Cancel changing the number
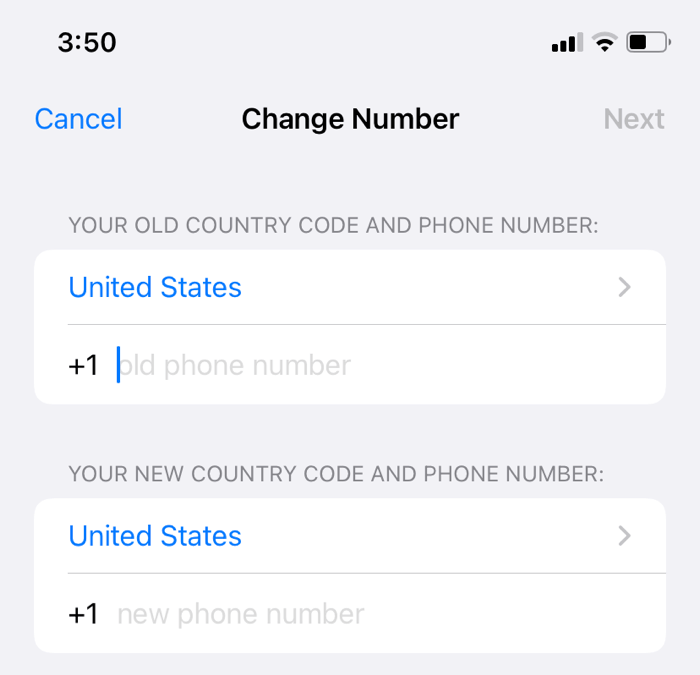The width and height of the screenshot is (700, 675). (78, 119)
